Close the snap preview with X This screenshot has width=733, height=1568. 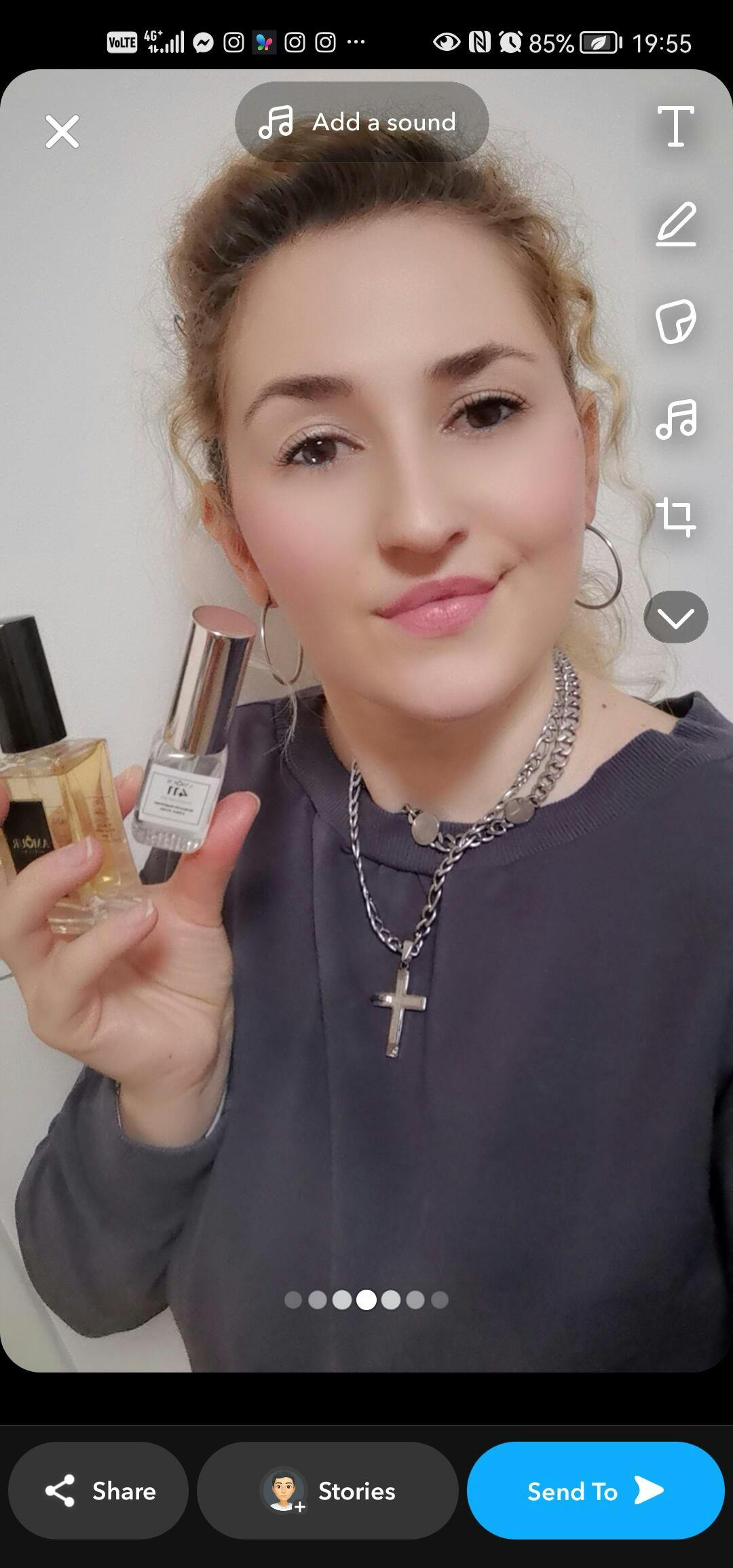(x=62, y=131)
